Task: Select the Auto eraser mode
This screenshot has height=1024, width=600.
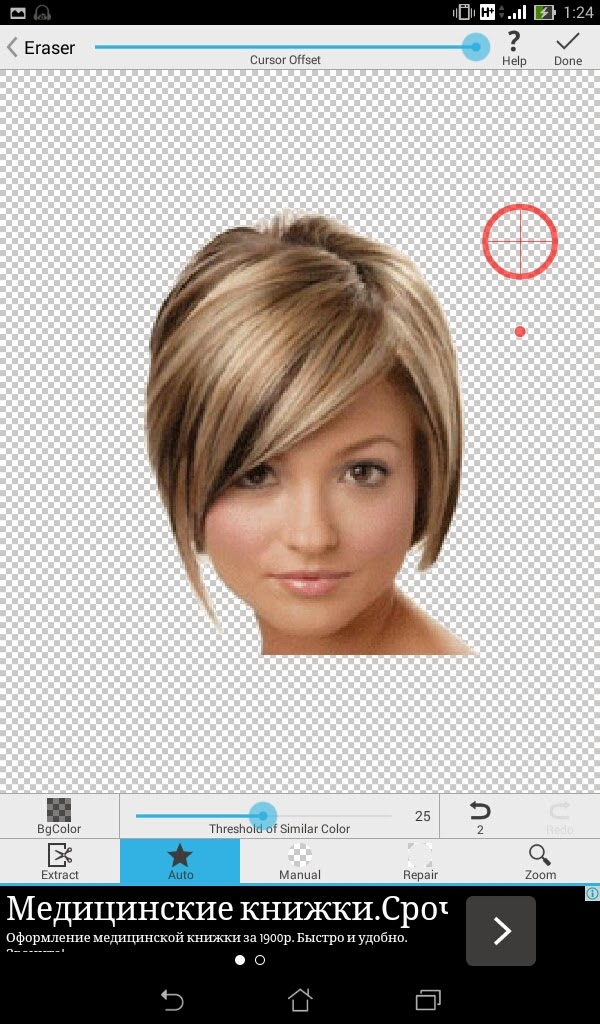Action: [x=180, y=861]
